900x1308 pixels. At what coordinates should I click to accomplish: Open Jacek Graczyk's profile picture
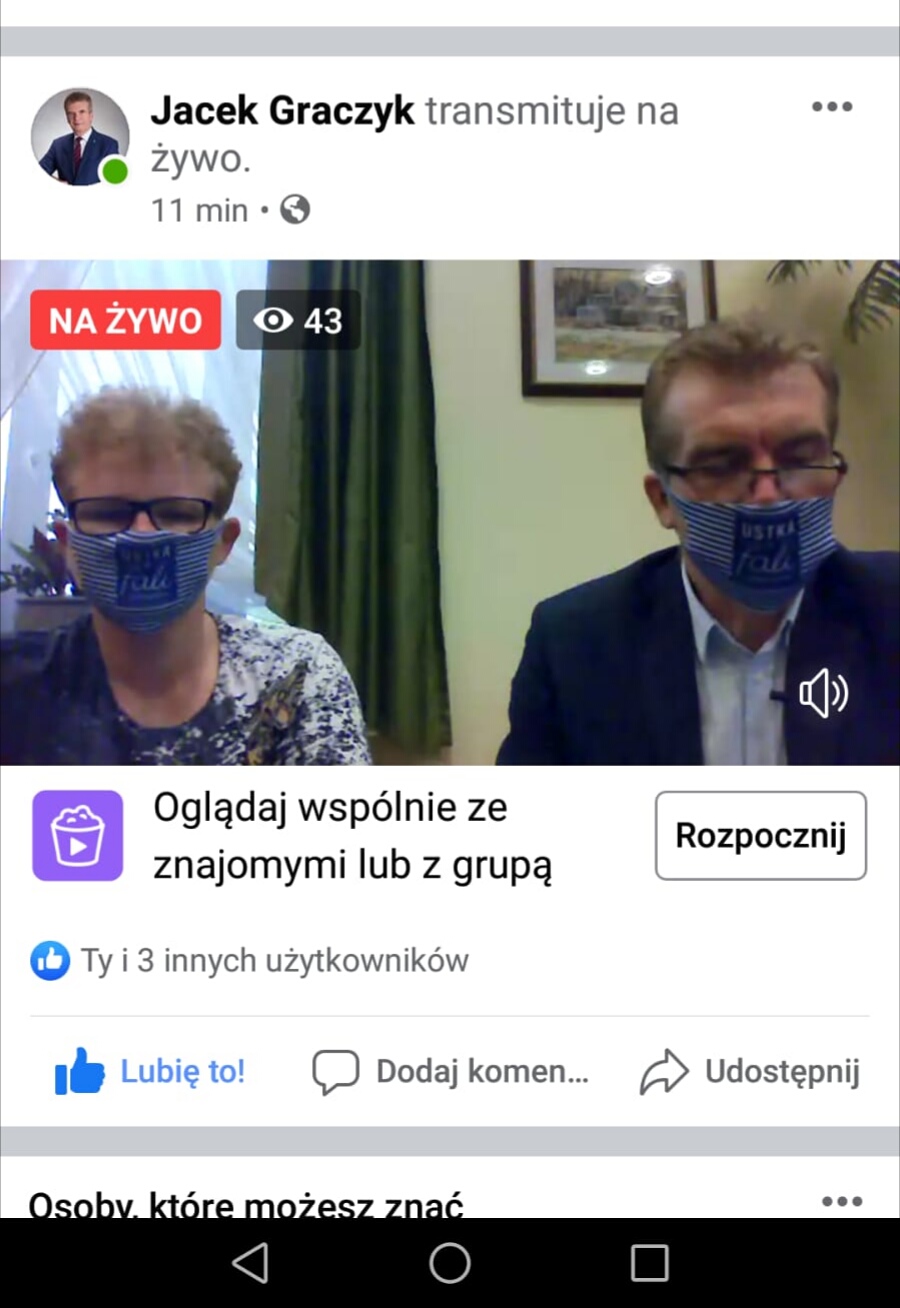click(x=80, y=137)
